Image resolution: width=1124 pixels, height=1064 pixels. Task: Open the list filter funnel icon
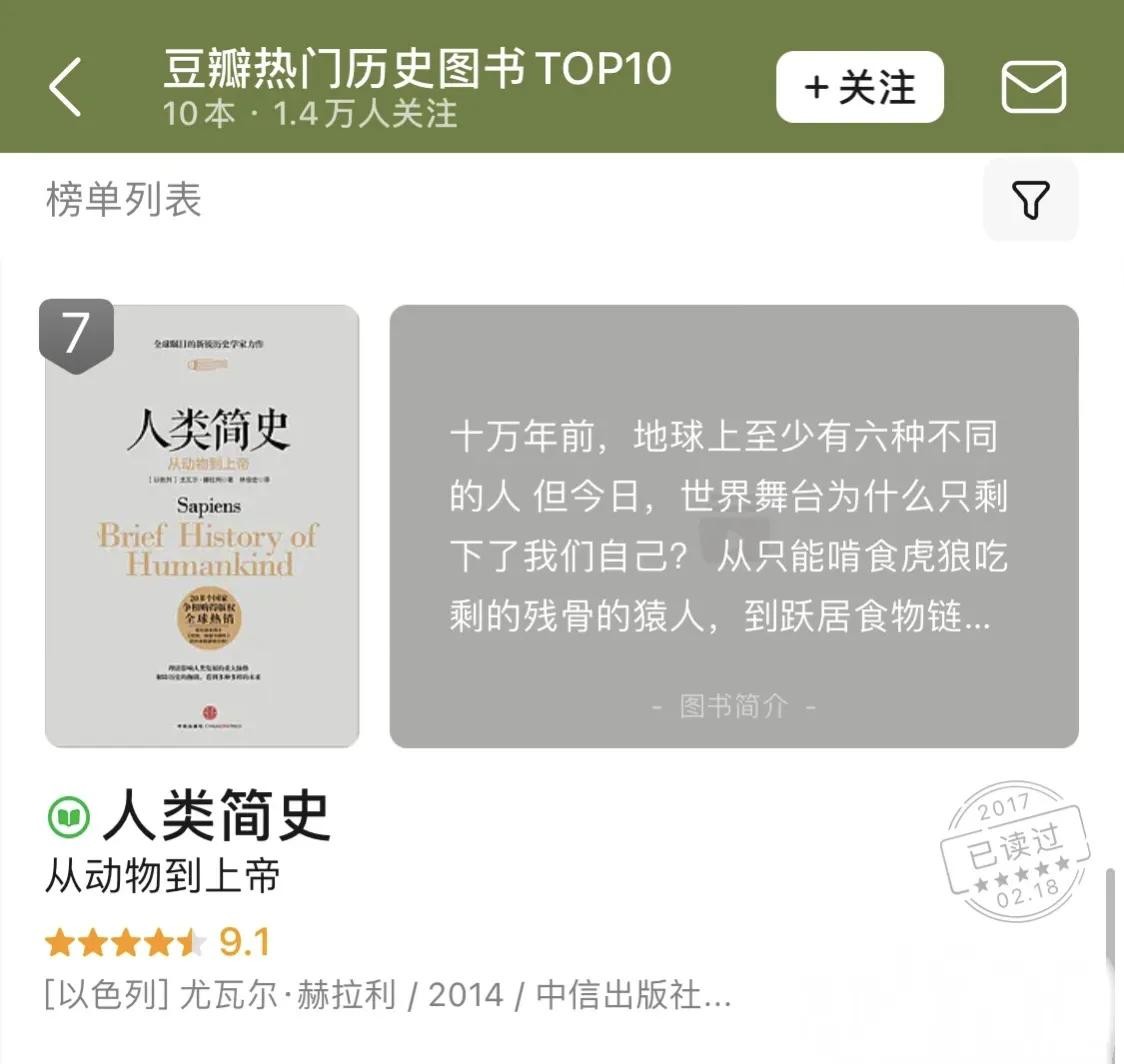[x=1031, y=200]
